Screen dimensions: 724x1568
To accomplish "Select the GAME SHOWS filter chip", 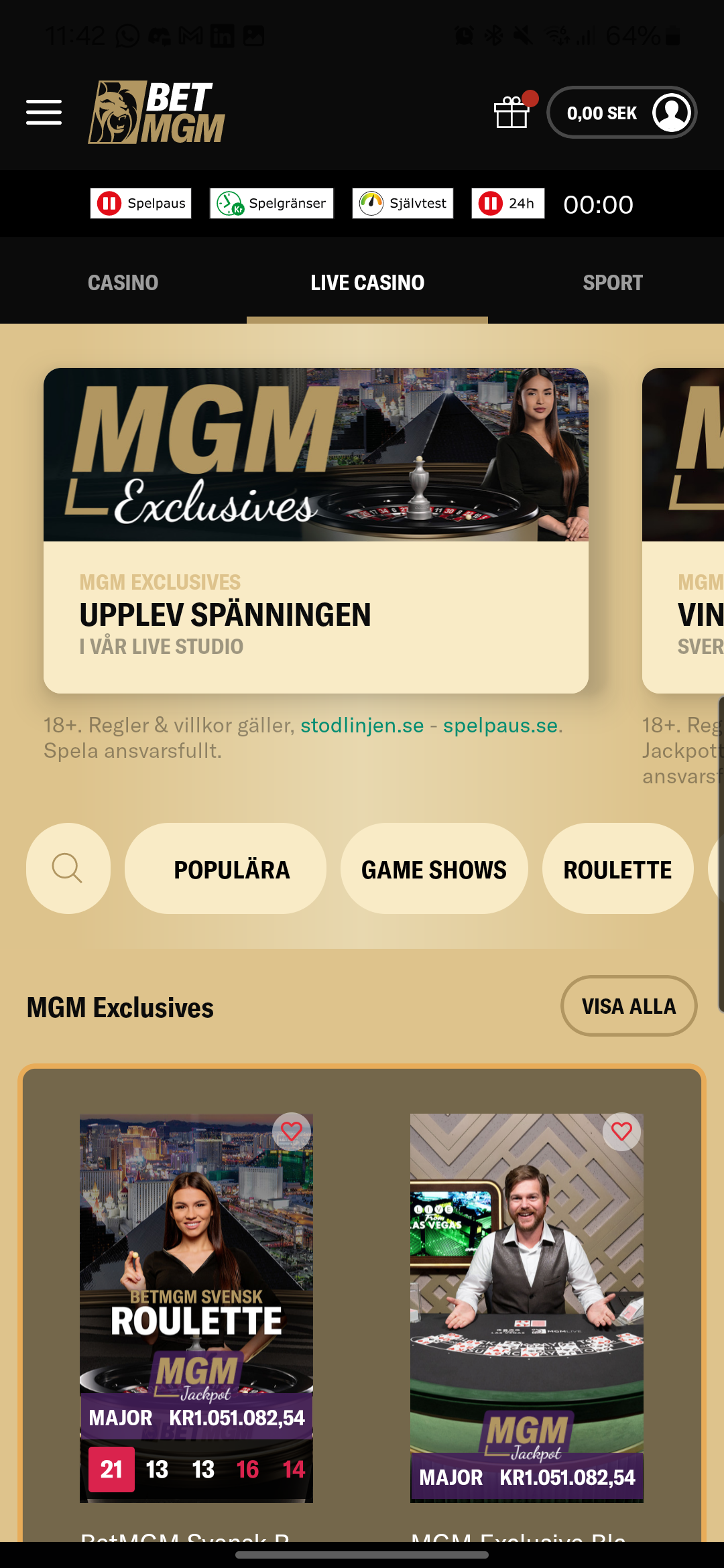I will point(434,868).
